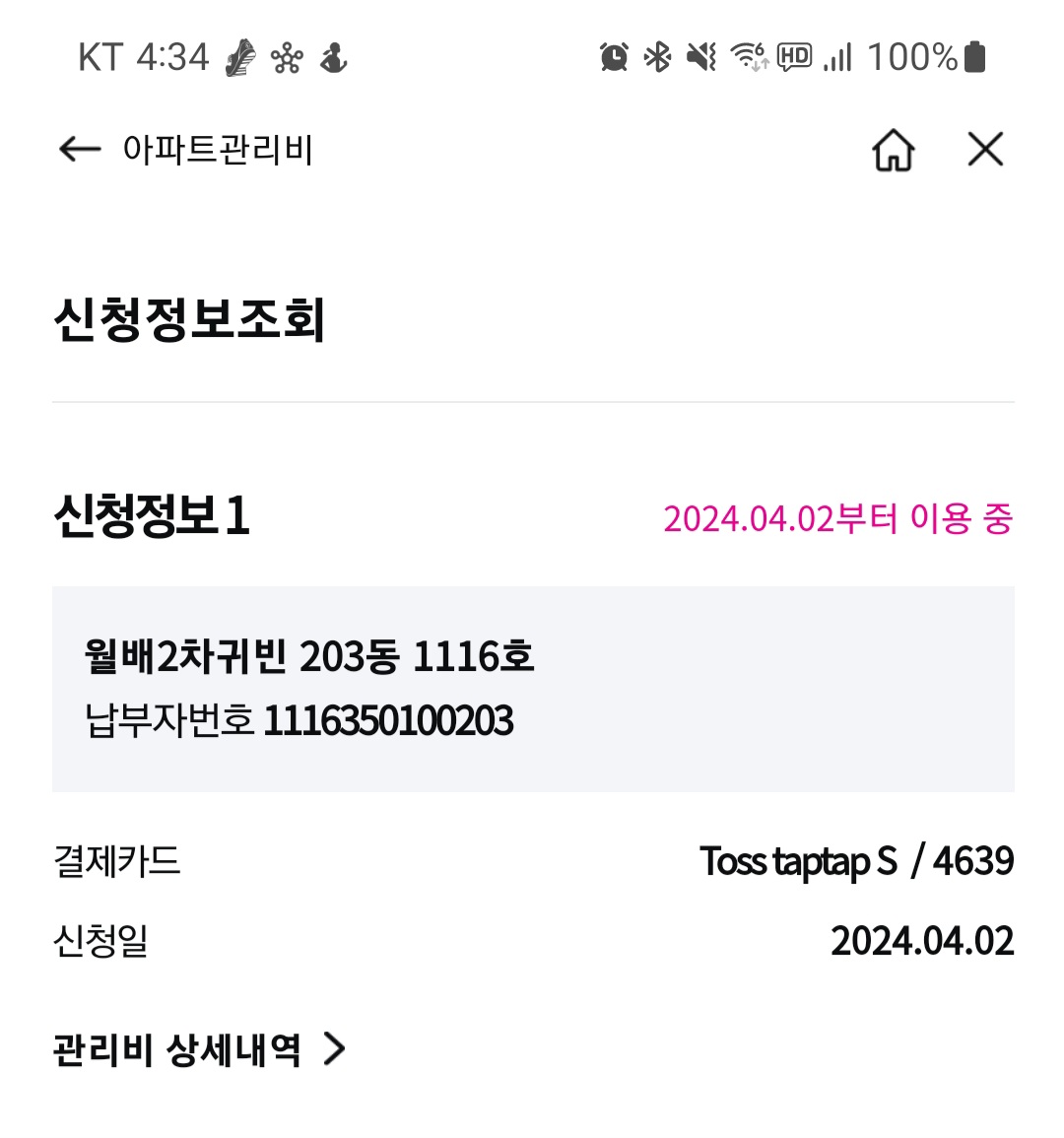Go back using the arrow
The image size is (1064, 1138).
coord(80,150)
